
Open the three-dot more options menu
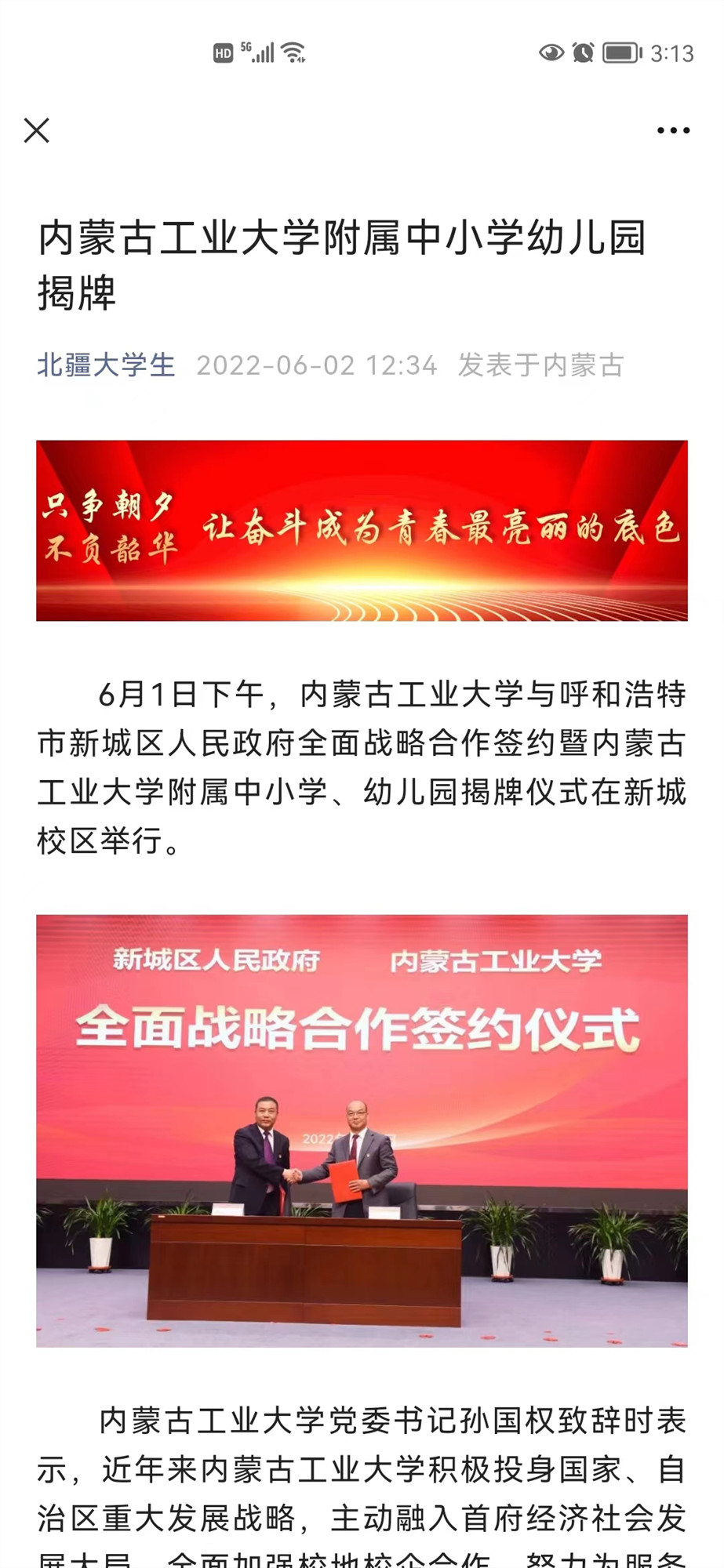point(673,131)
